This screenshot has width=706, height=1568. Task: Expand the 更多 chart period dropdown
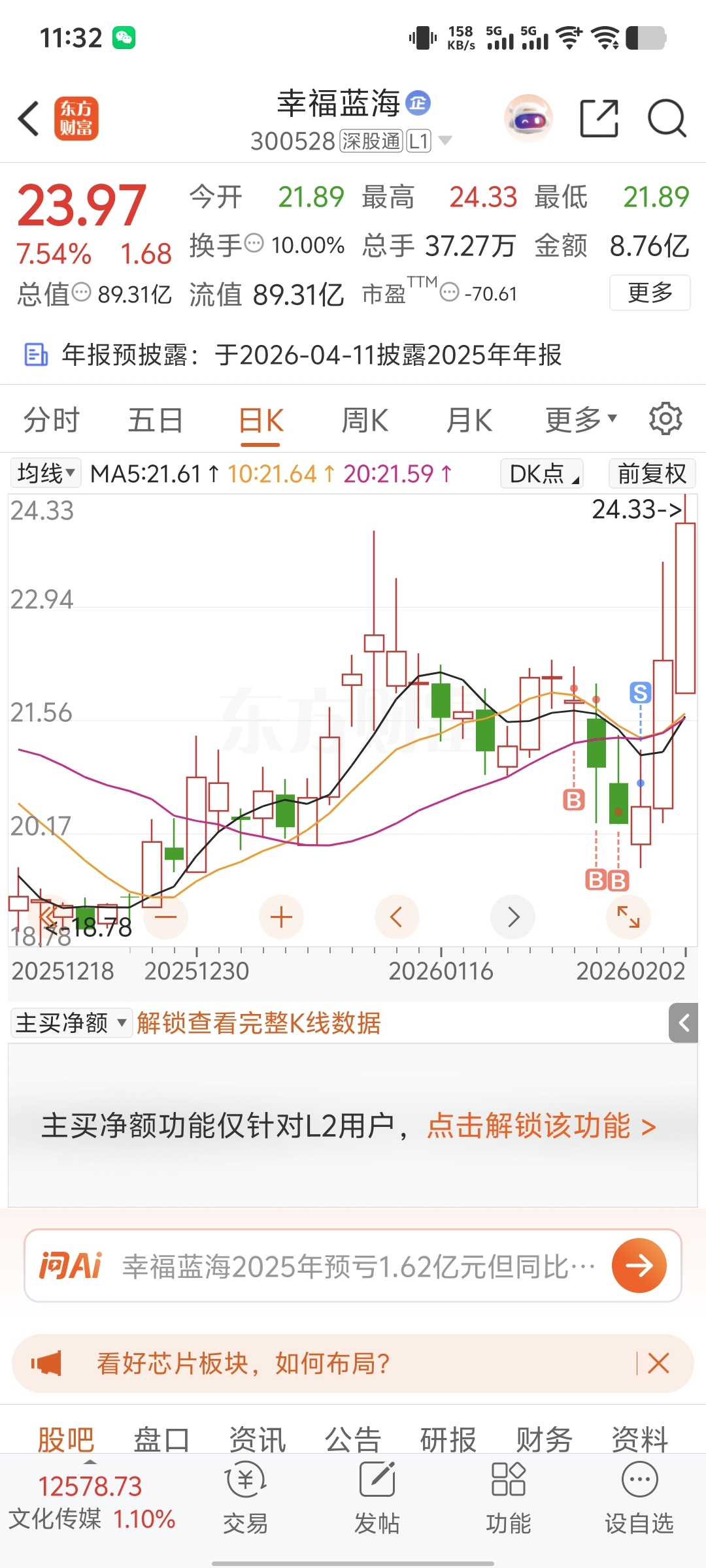[x=580, y=420]
